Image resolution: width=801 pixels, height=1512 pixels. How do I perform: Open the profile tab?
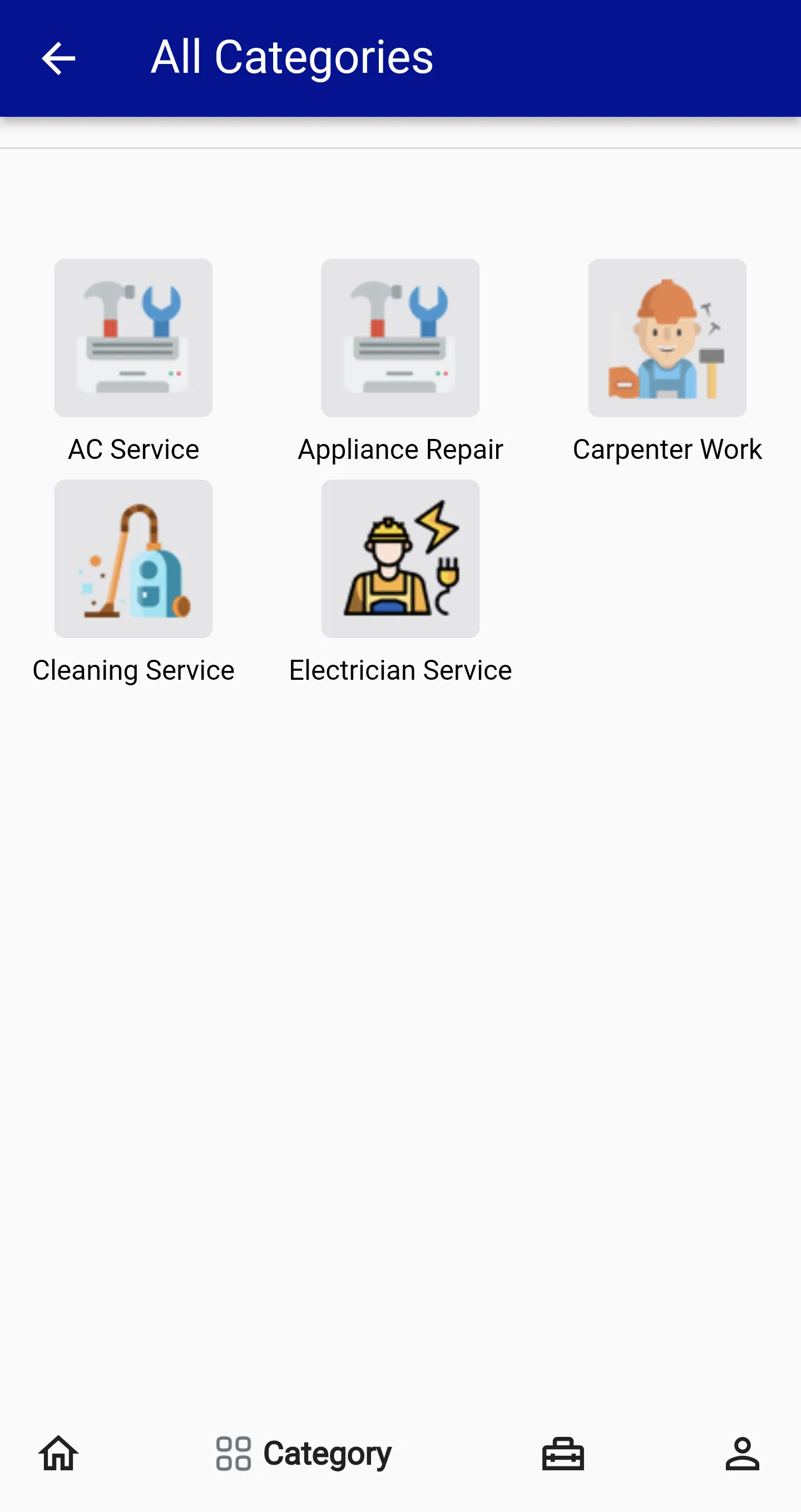click(x=743, y=1453)
